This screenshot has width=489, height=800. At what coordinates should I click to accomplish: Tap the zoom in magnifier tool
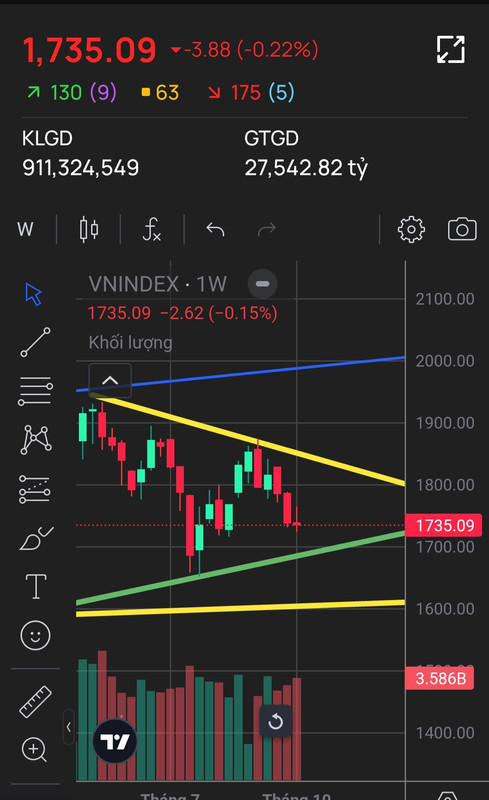pyautogui.click(x=34, y=749)
